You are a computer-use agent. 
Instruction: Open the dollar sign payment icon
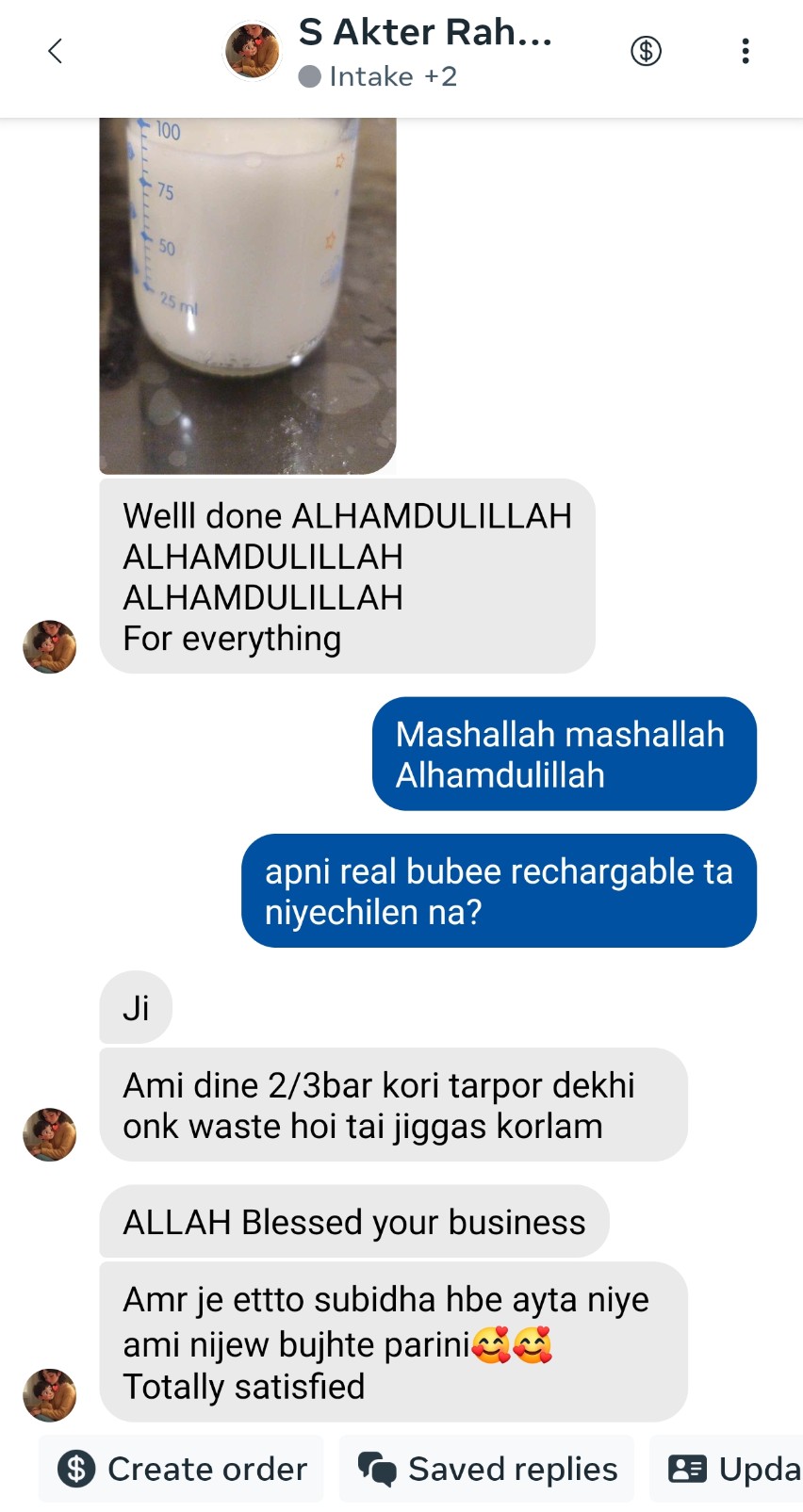tap(646, 51)
